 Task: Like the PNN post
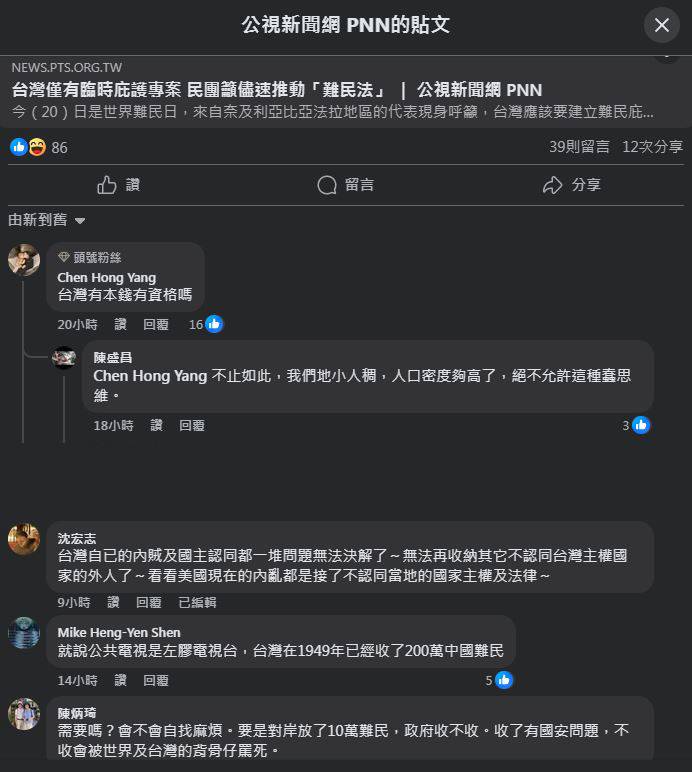point(118,185)
